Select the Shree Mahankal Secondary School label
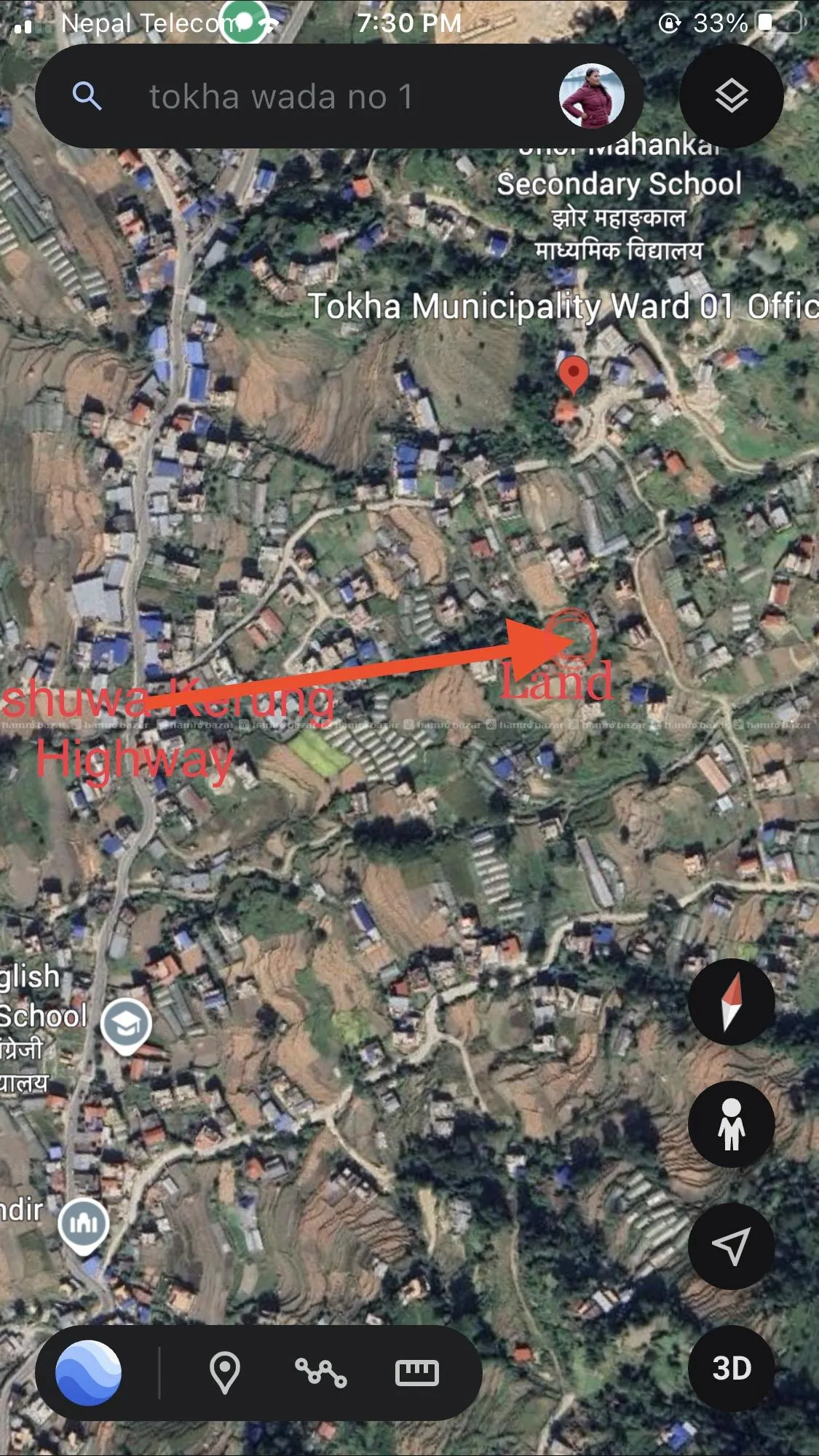The width and height of the screenshot is (819, 1456). tap(620, 184)
